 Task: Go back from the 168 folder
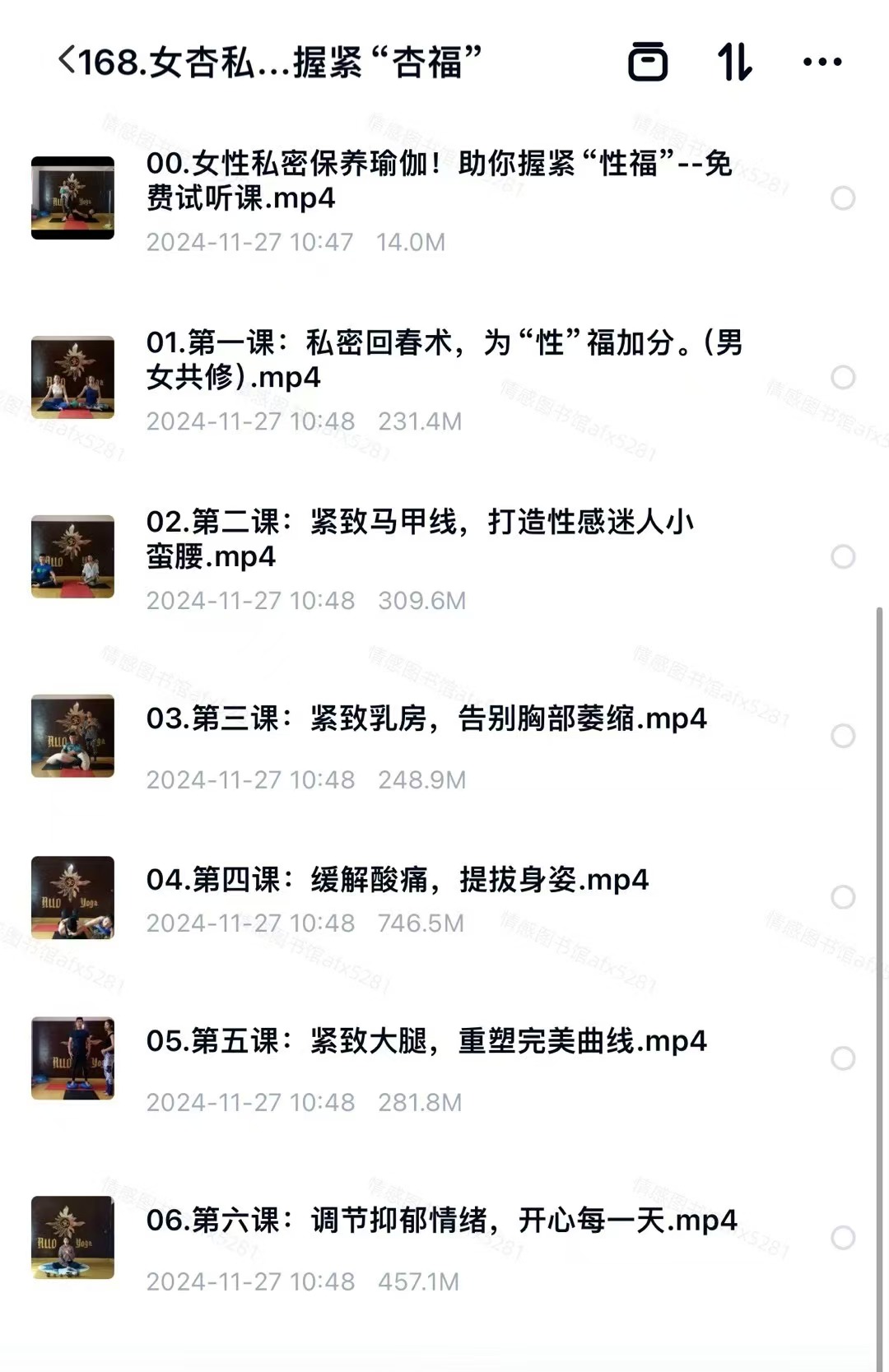[66, 61]
